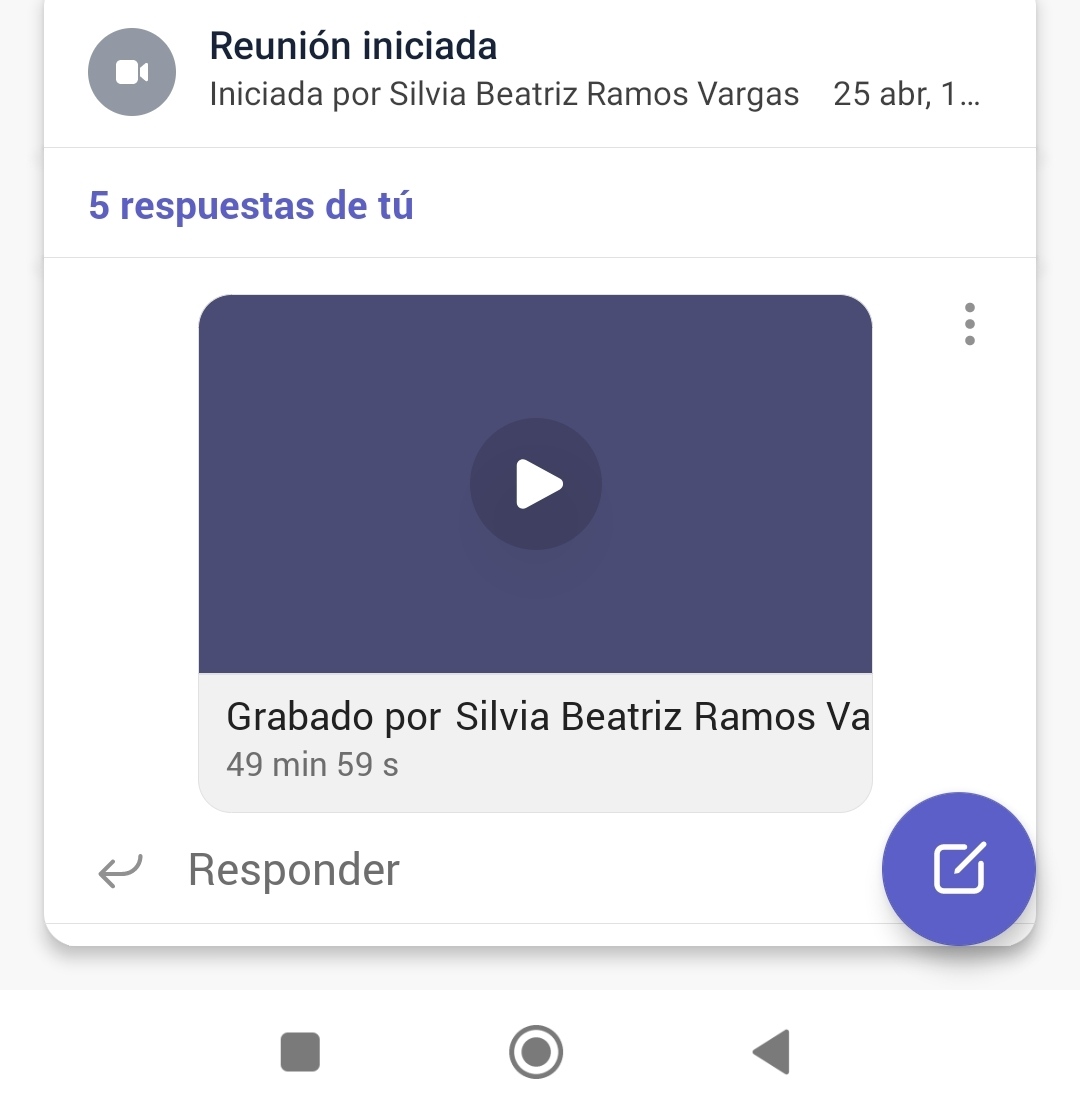Open the Reunión iniciada meeting details

(x=353, y=47)
